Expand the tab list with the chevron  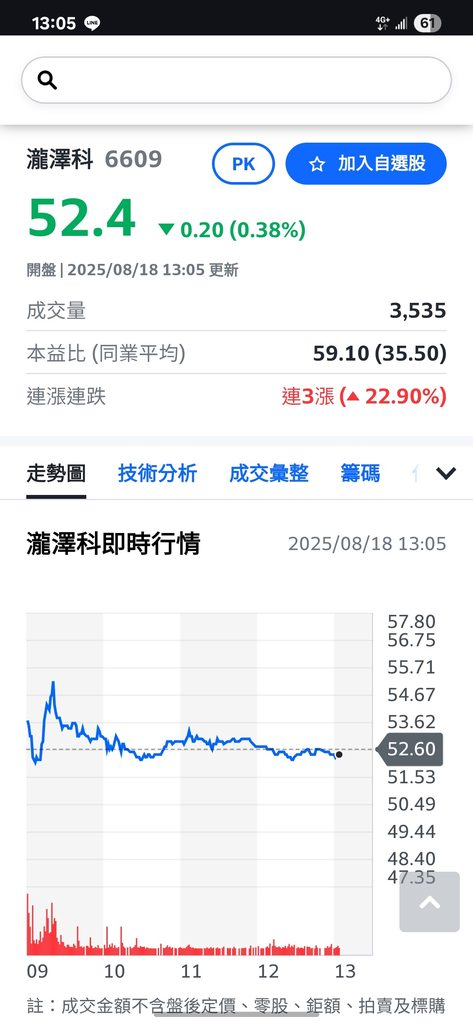(x=446, y=473)
